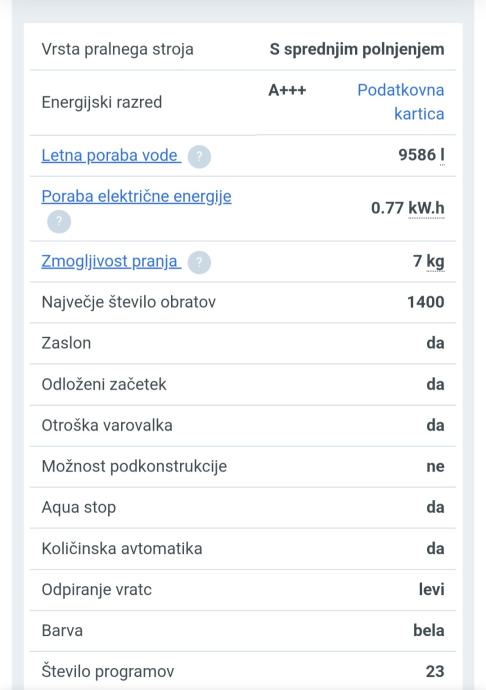Open the Zmogljivost pranja link
486x690 pixels.
point(111,261)
